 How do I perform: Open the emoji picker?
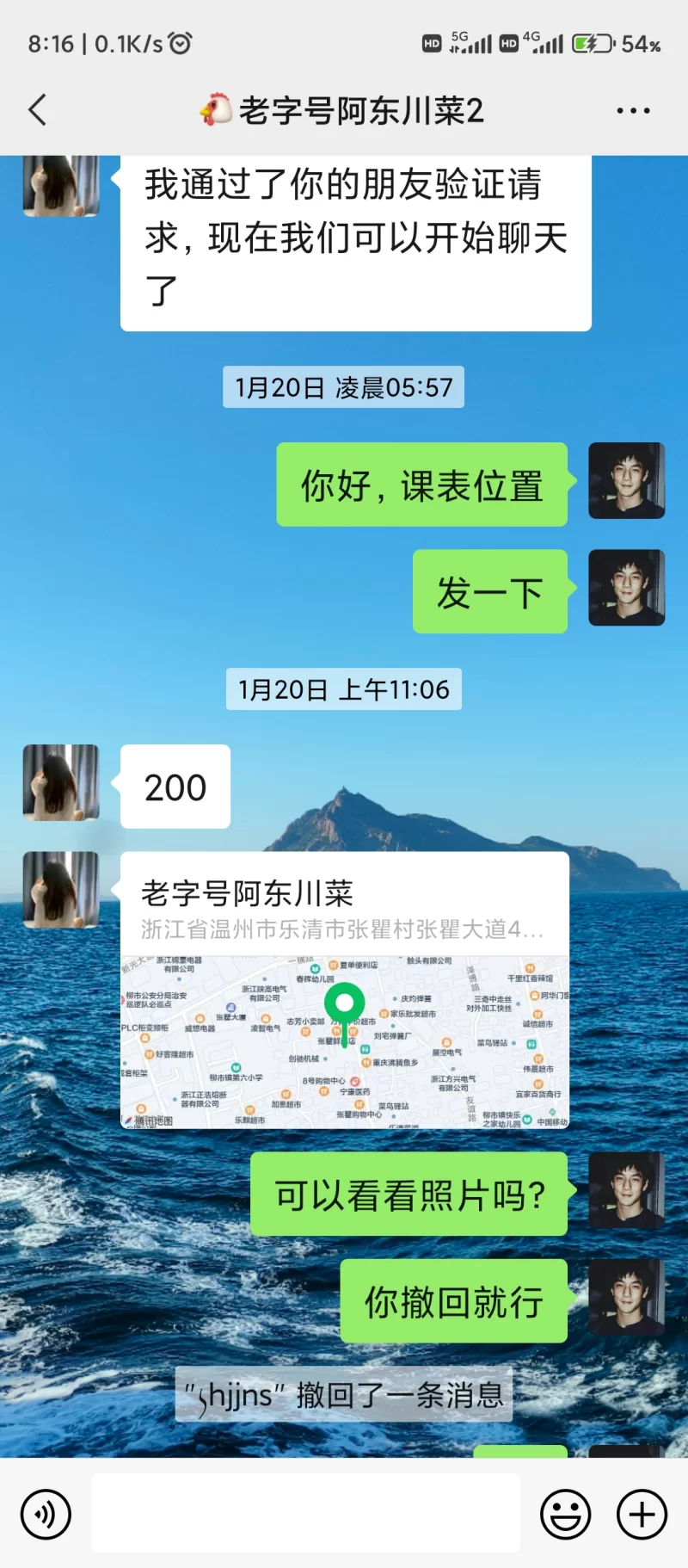(565, 1514)
